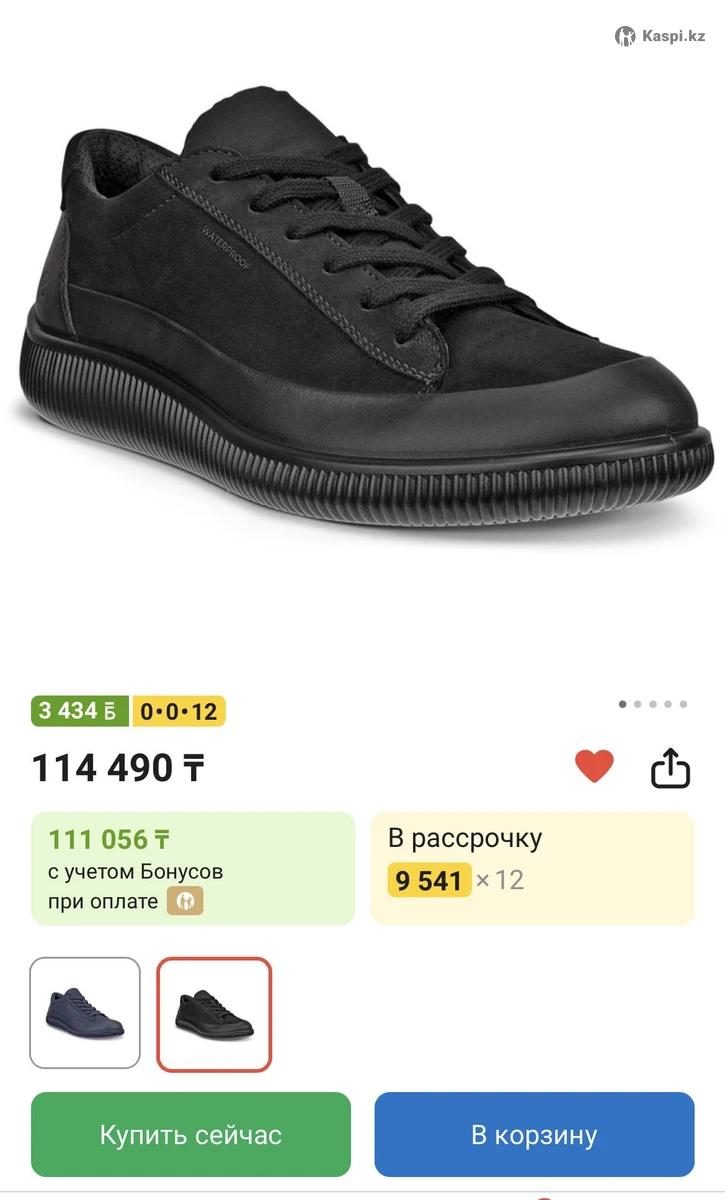725x1200 pixels.
Task: Open the В рассрочку installment option
Action: tap(532, 868)
